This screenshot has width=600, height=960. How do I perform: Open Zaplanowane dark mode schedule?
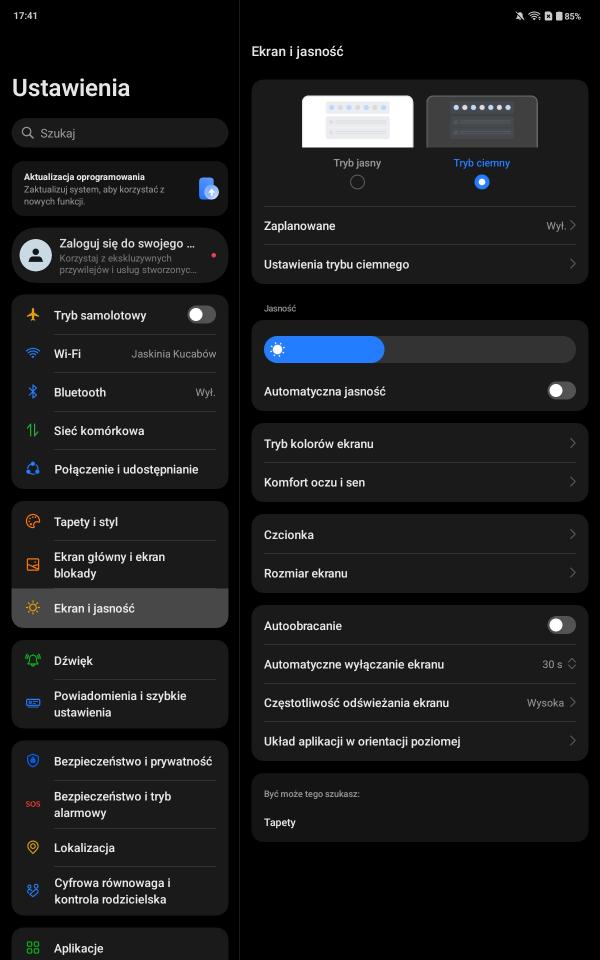(420, 226)
